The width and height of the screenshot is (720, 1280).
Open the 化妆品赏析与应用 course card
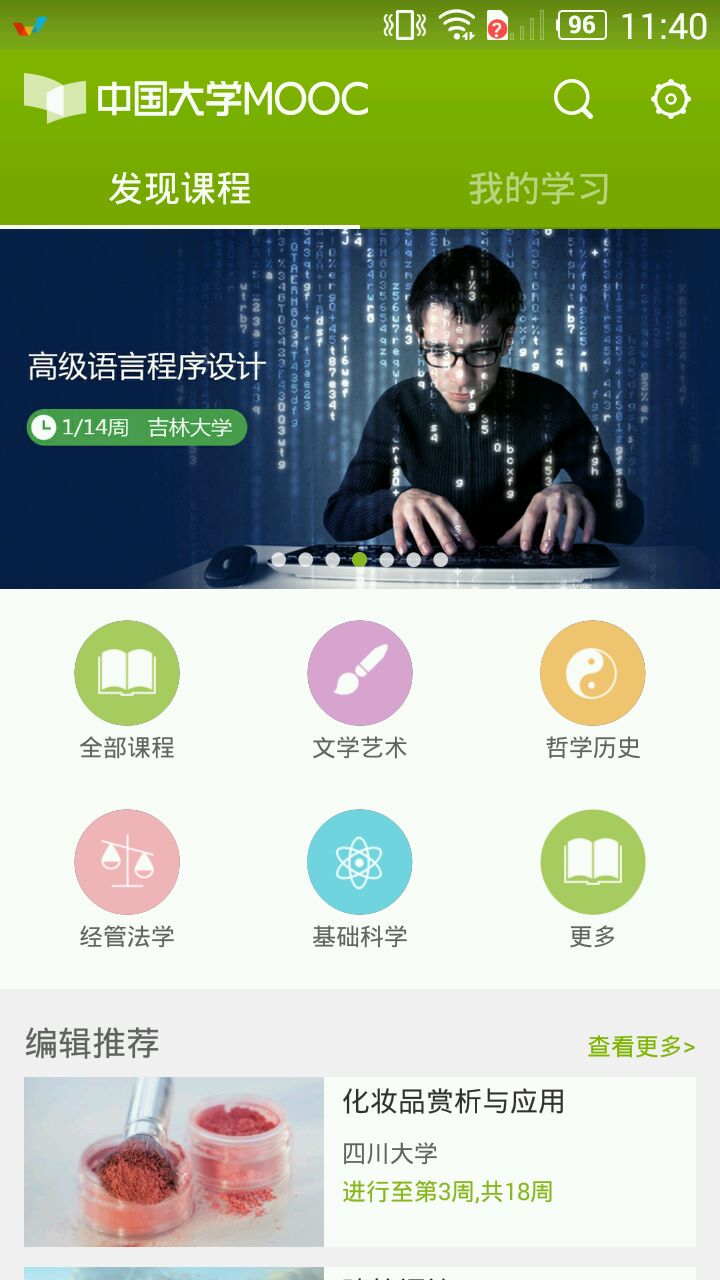360,1162
